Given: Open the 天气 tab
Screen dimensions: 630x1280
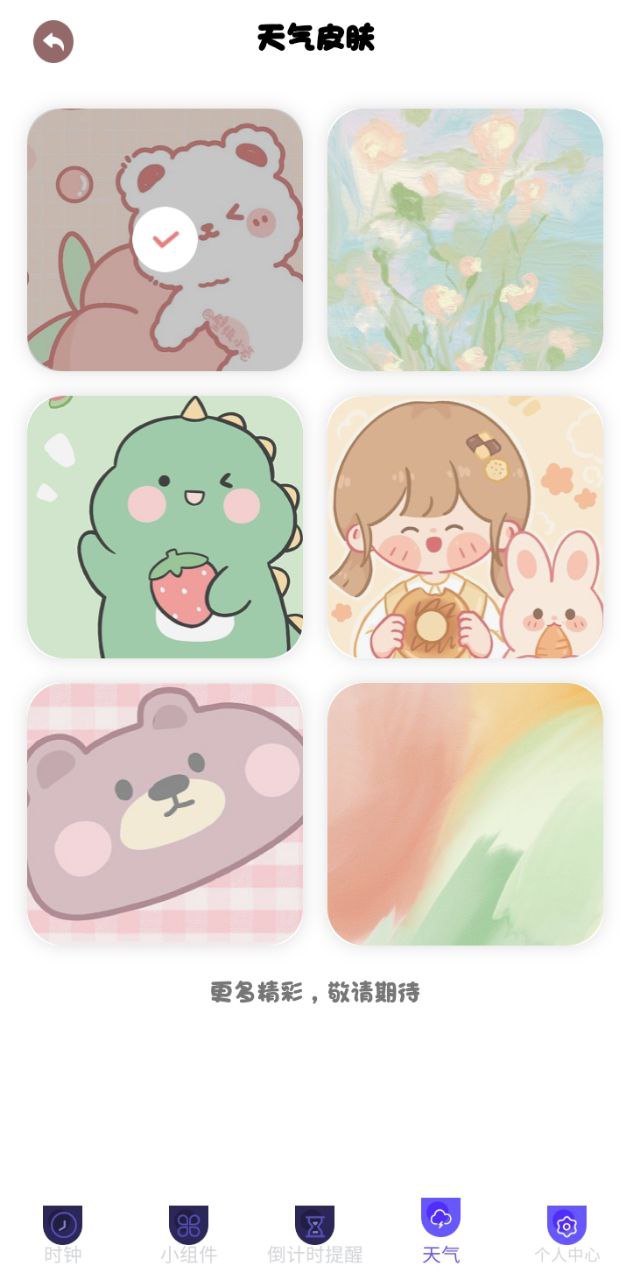Looking at the screenshot, I should click(x=441, y=1230).
